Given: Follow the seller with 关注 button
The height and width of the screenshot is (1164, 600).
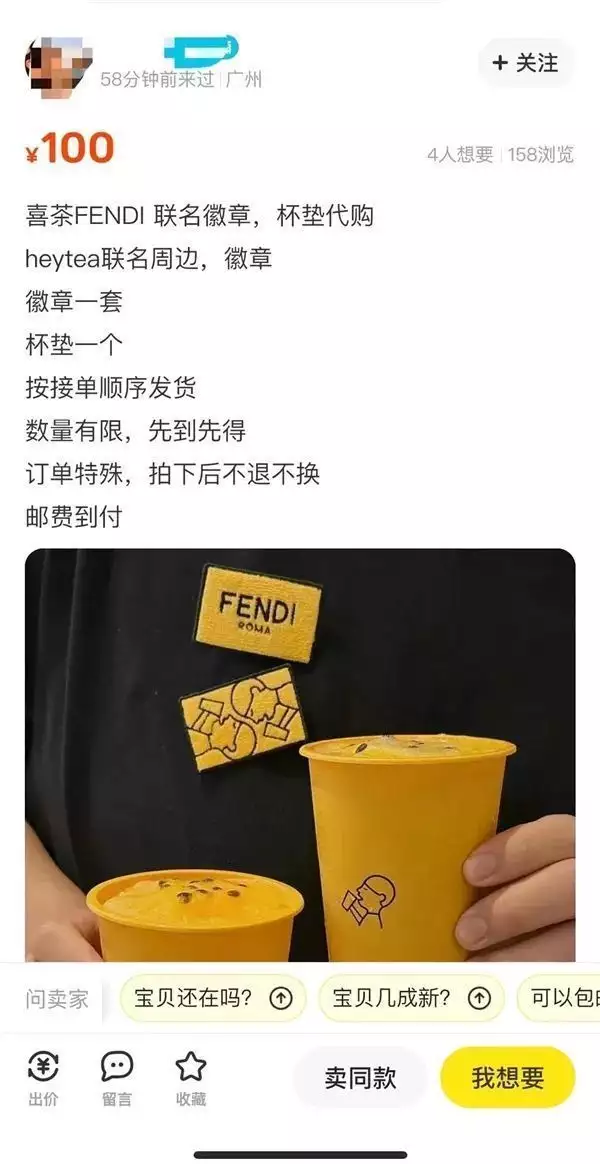Looking at the screenshot, I should (526, 63).
